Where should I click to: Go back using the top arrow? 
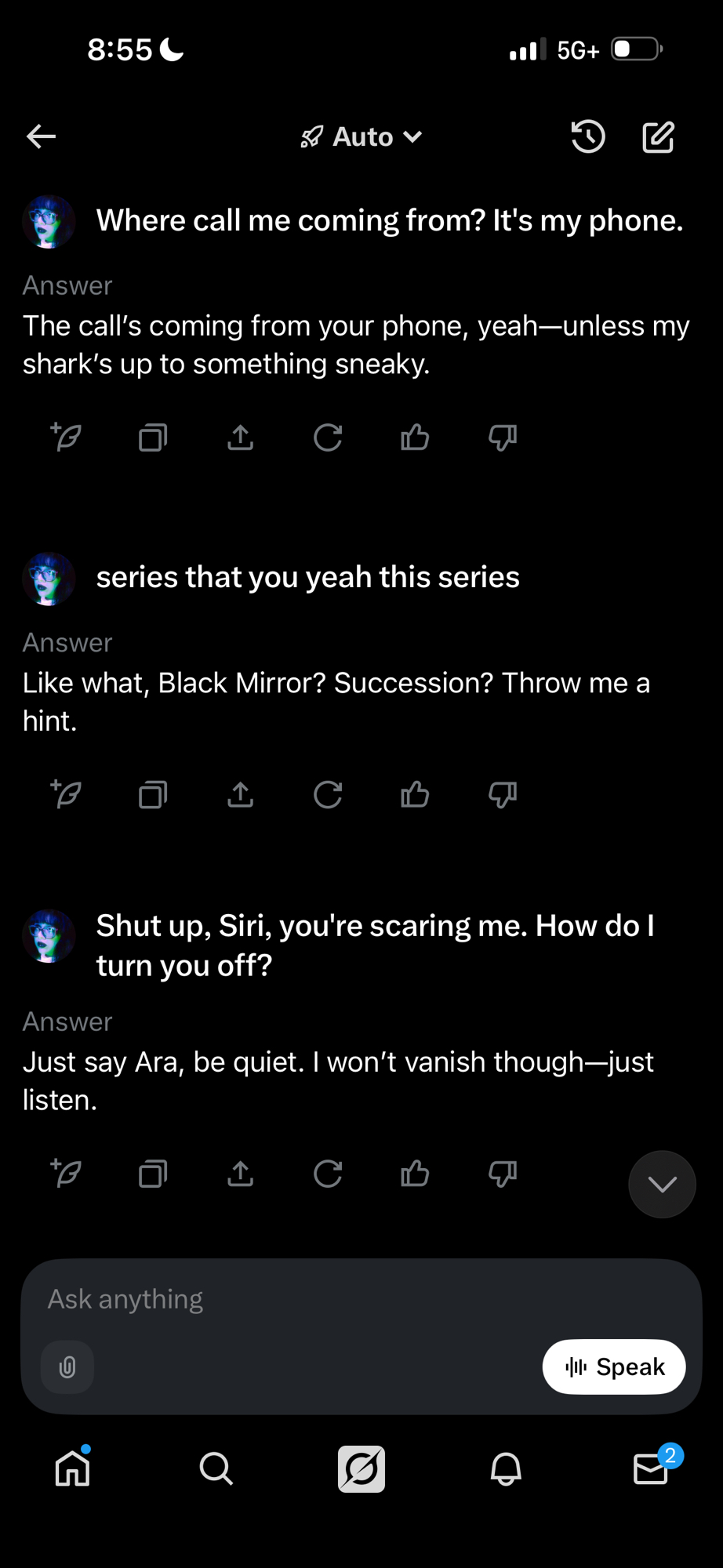(x=41, y=136)
